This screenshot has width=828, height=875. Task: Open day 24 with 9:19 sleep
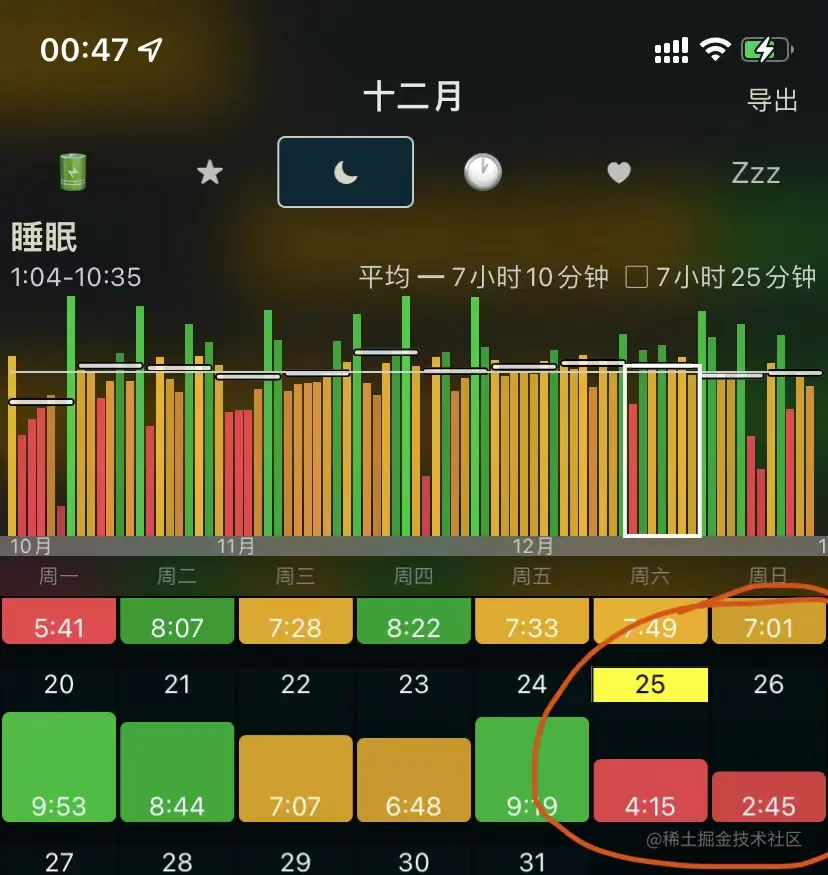pyautogui.click(x=531, y=768)
